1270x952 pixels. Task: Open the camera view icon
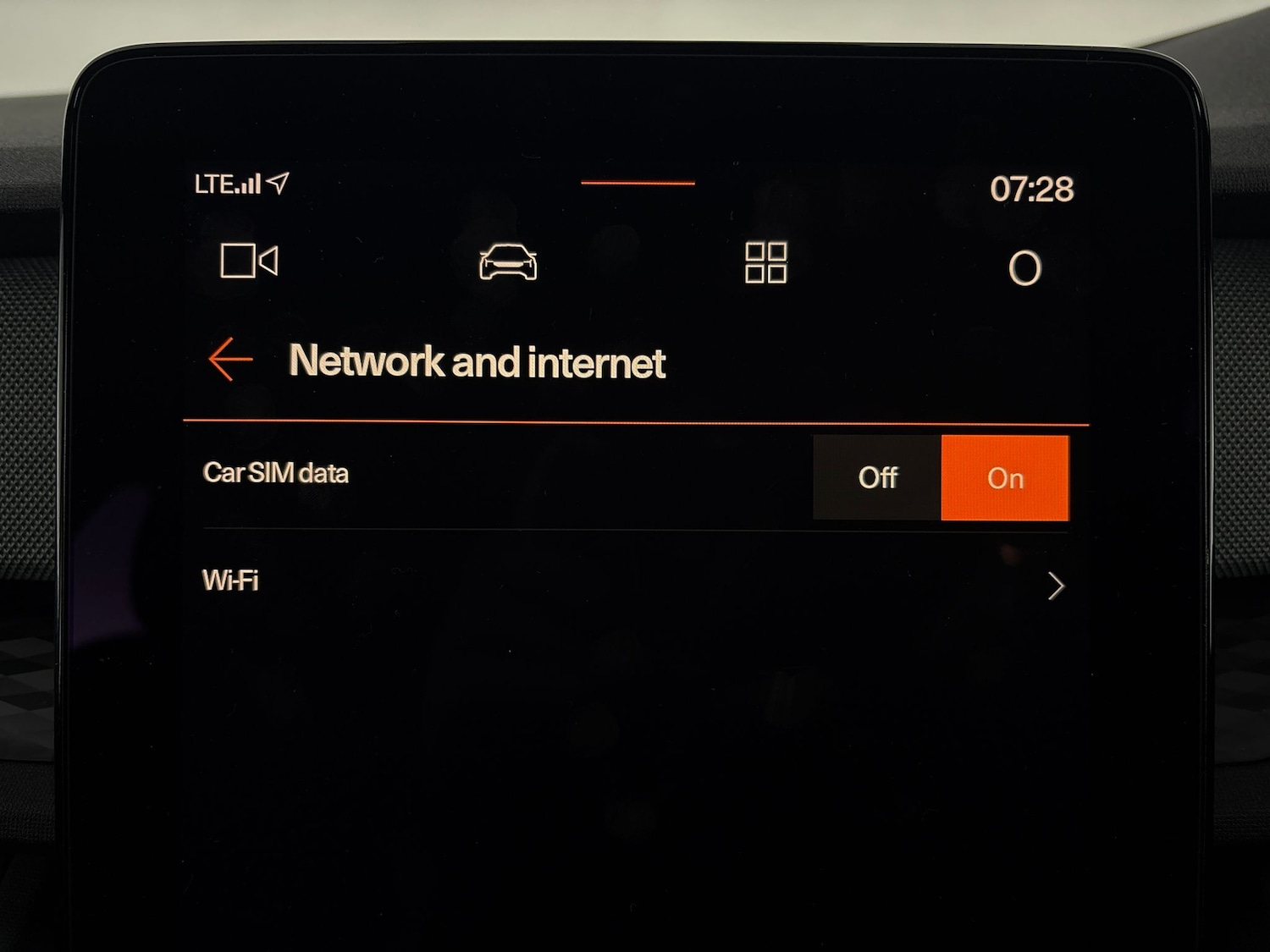click(249, 261)
